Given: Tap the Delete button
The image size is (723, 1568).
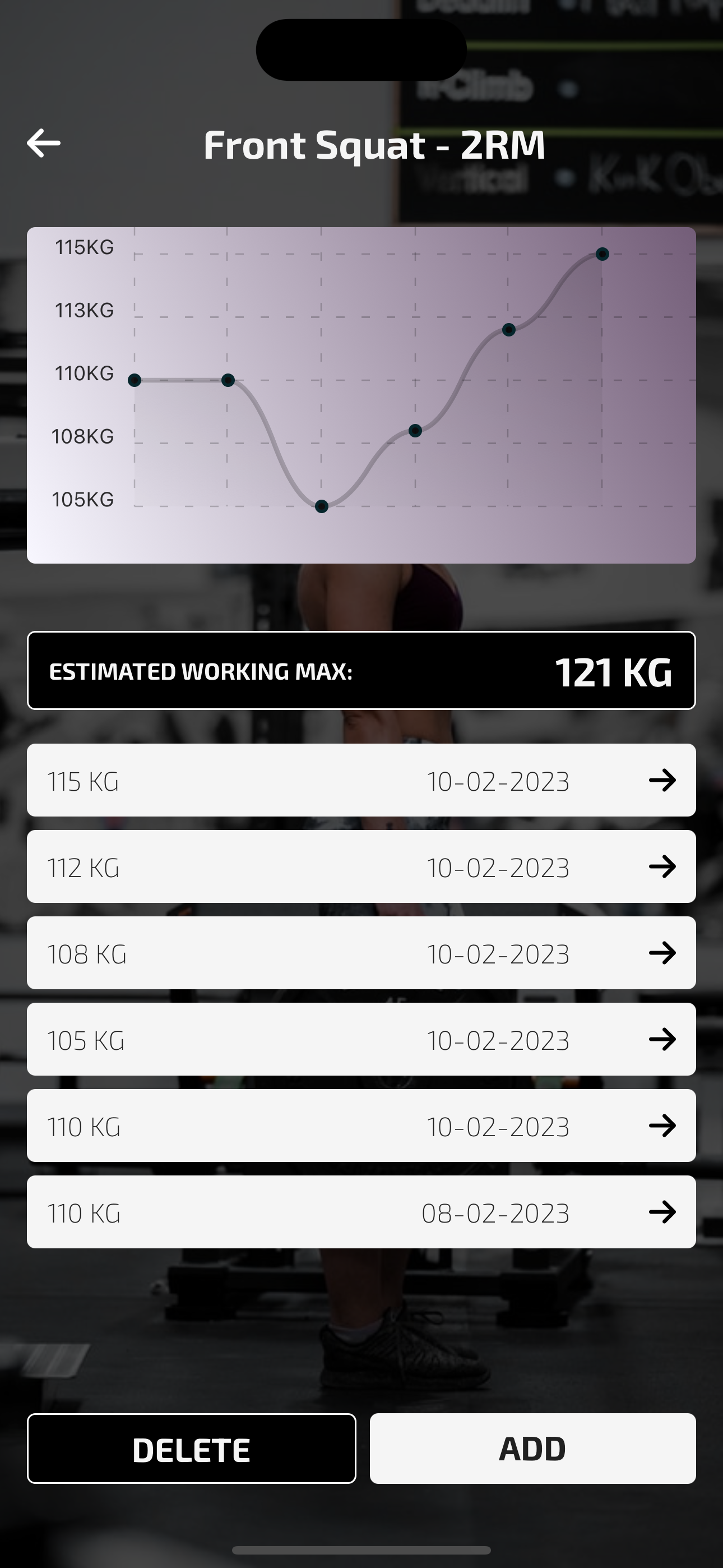Looking at the screenshot, I should (x=192, y=1449).
